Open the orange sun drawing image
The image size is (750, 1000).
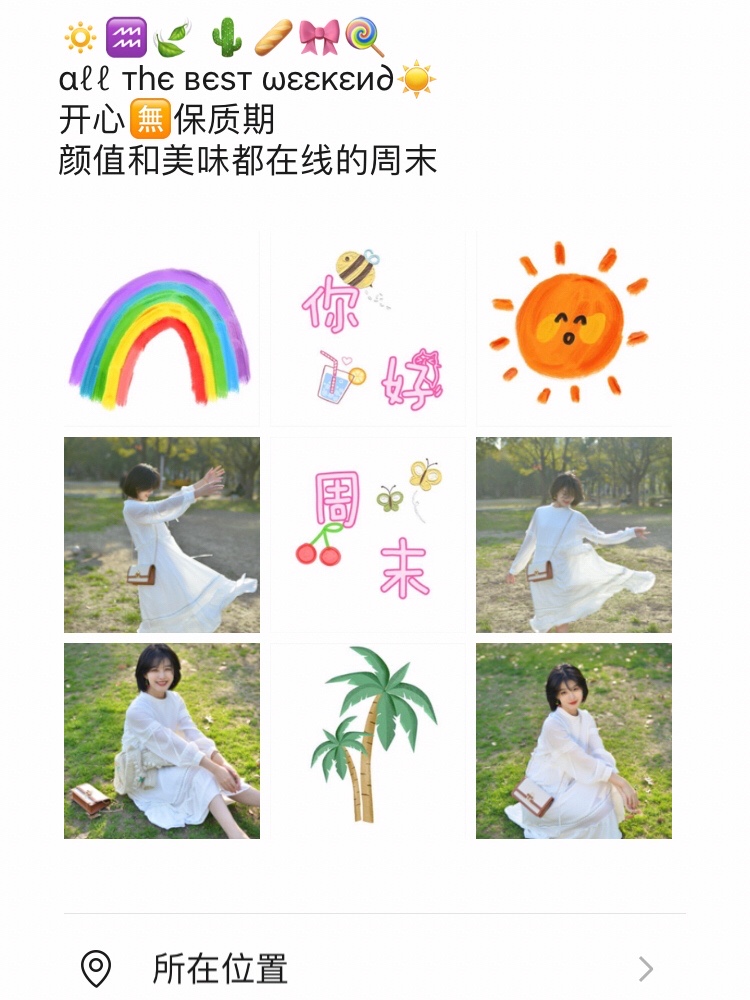tap(573, 330)
